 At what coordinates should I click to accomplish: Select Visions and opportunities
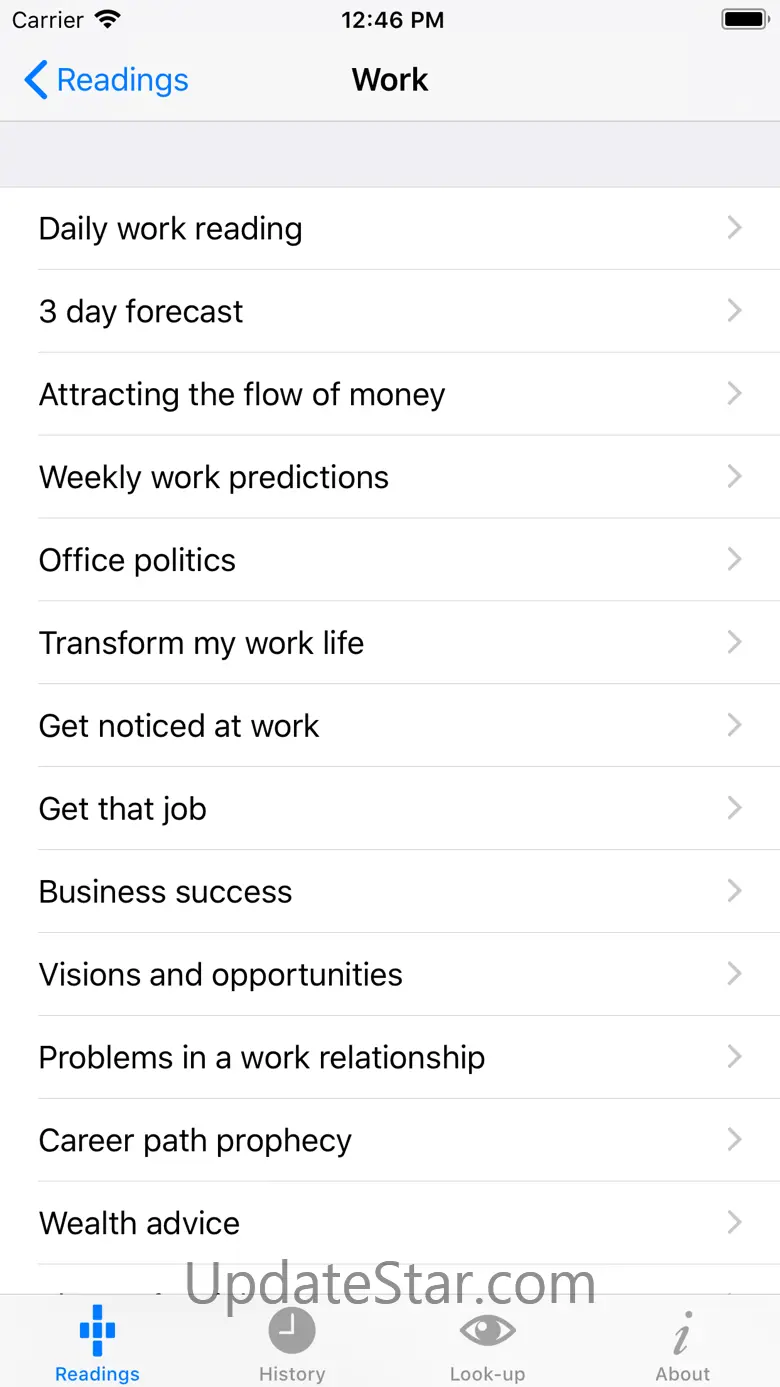390,975
